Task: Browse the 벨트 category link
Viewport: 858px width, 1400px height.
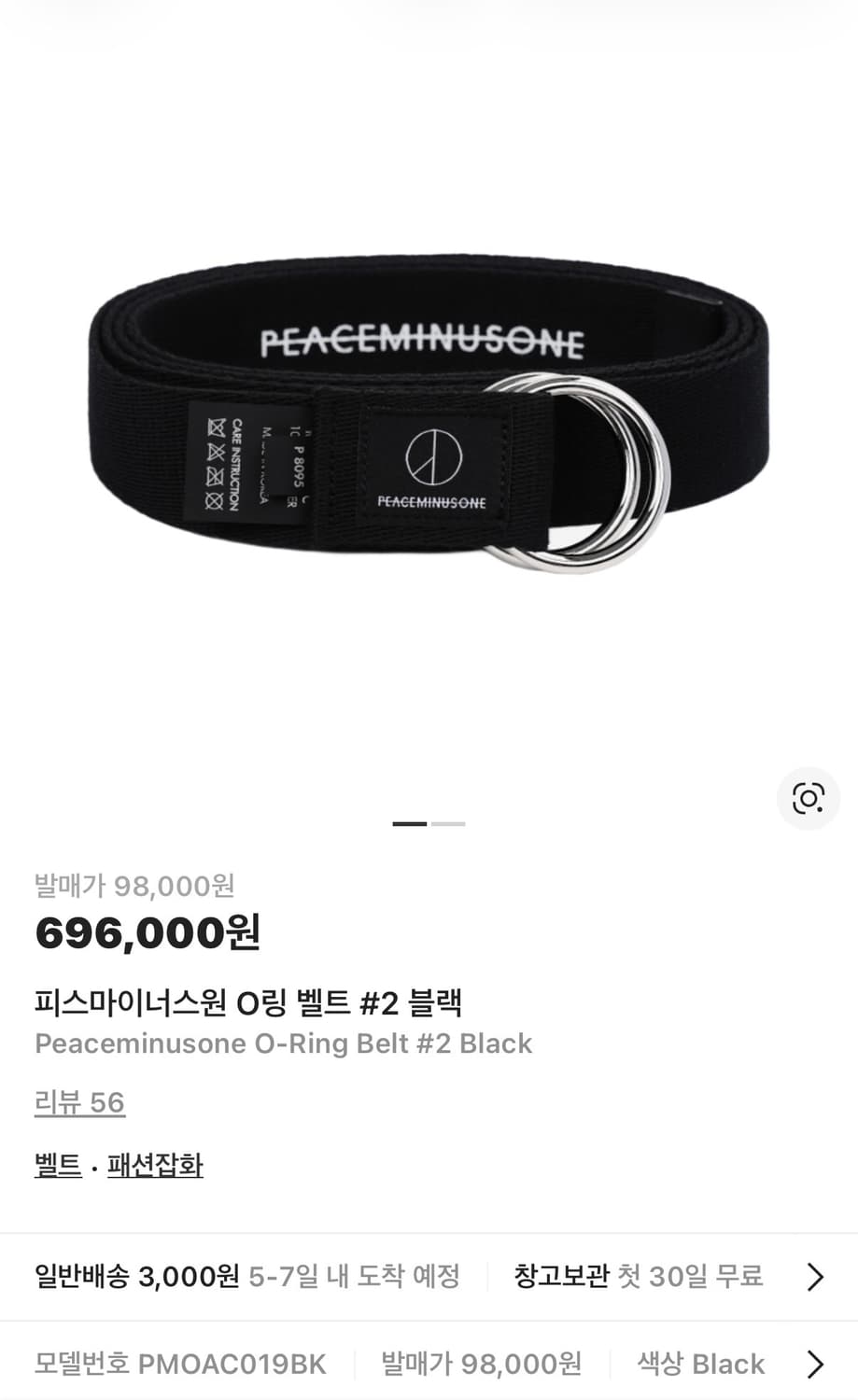Action: tap(56, 1165)
